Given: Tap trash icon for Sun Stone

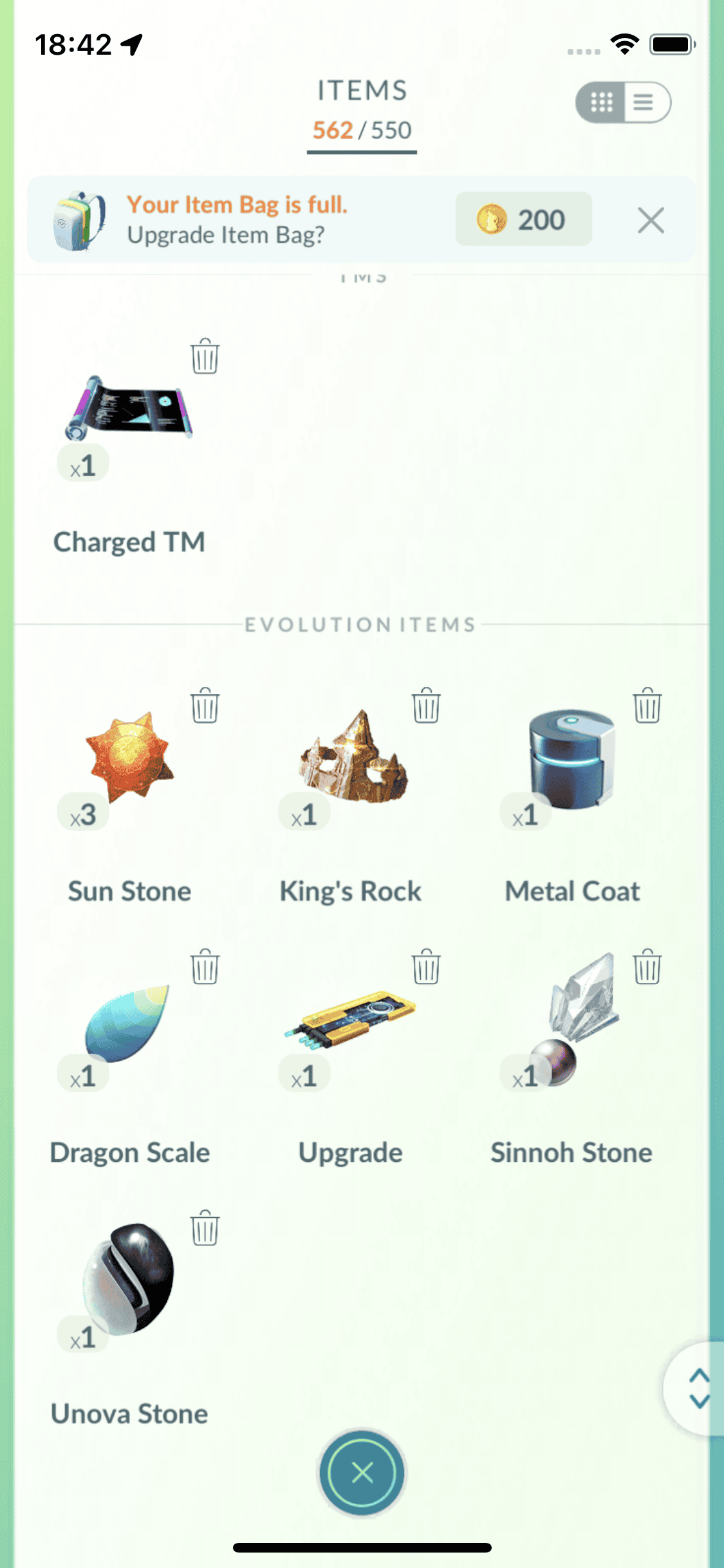Looking at the screenshot, I should click(205, 706).
